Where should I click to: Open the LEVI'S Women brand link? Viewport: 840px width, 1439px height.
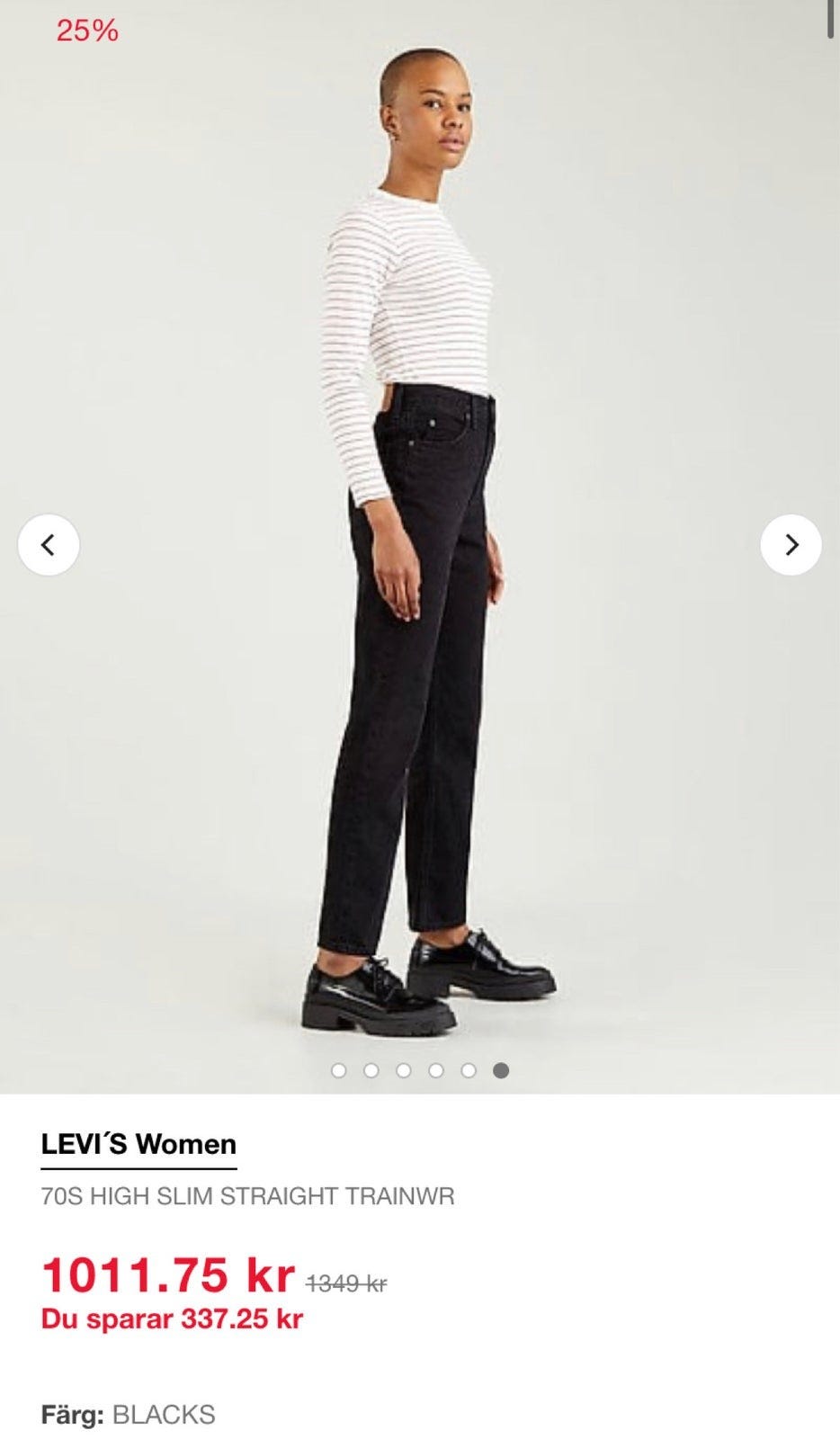139,1145
